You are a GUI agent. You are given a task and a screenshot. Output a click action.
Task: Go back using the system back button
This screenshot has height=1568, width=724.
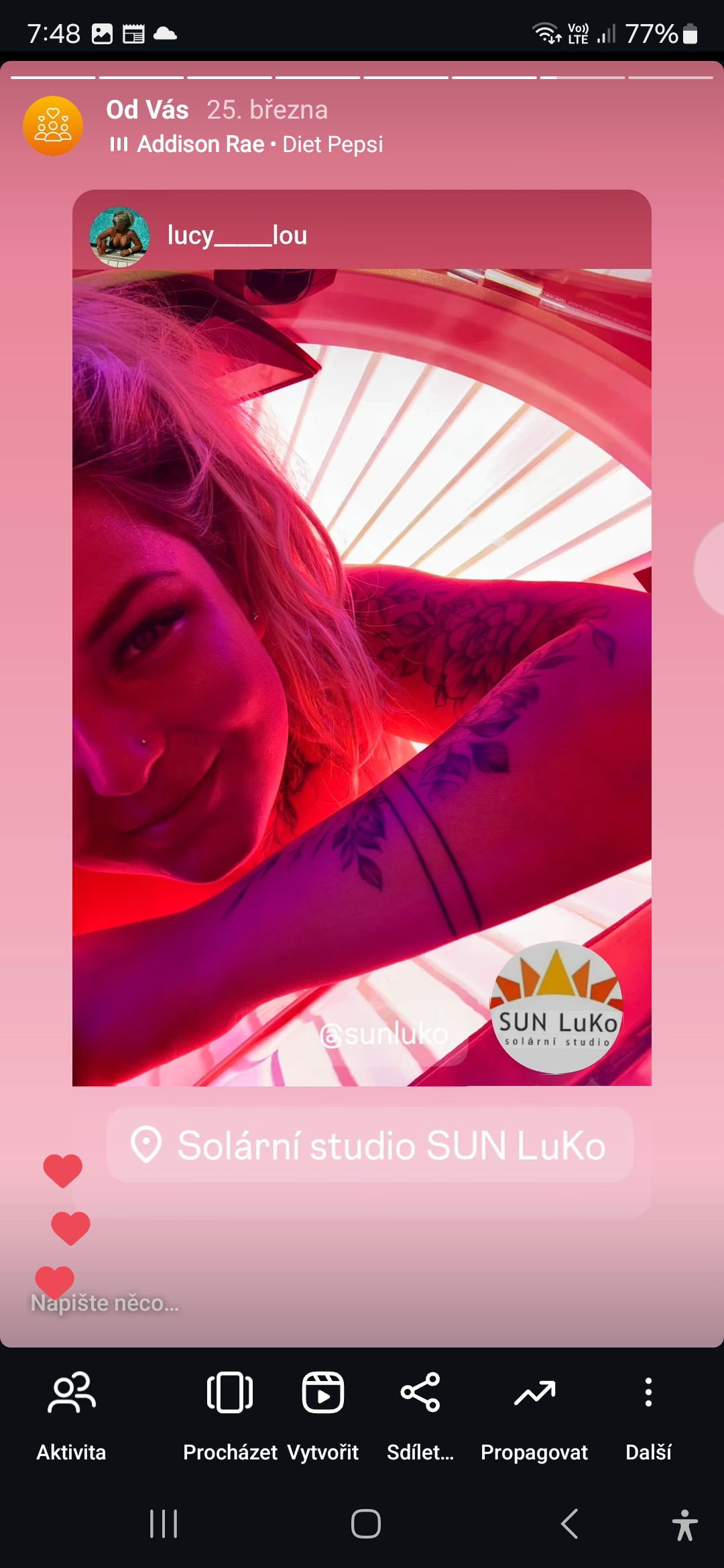569,1524
